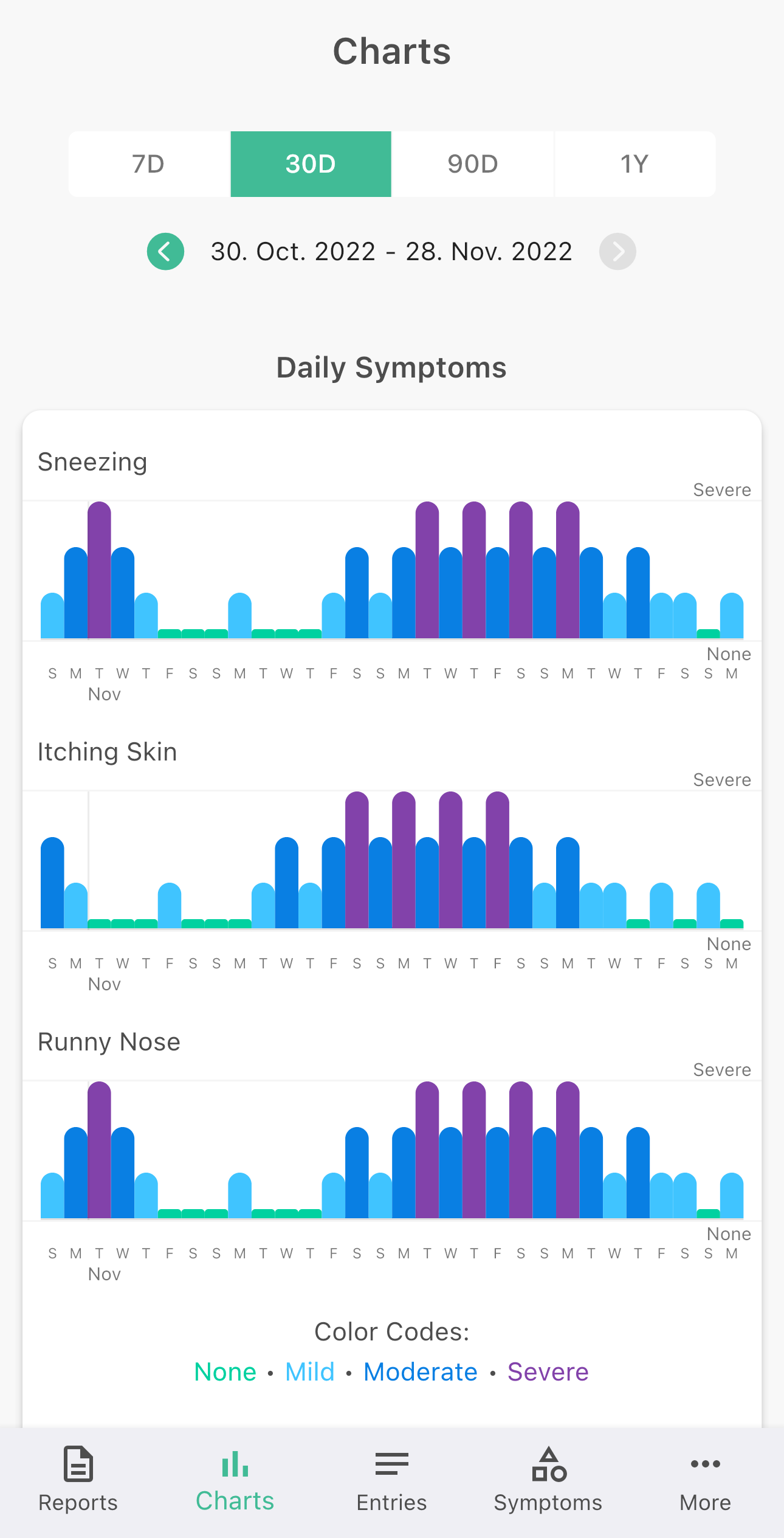Collapse the Sneezing chart by tapping its title
The image size is (784, 1538).
pyautogui.click(x=92, y=462)
